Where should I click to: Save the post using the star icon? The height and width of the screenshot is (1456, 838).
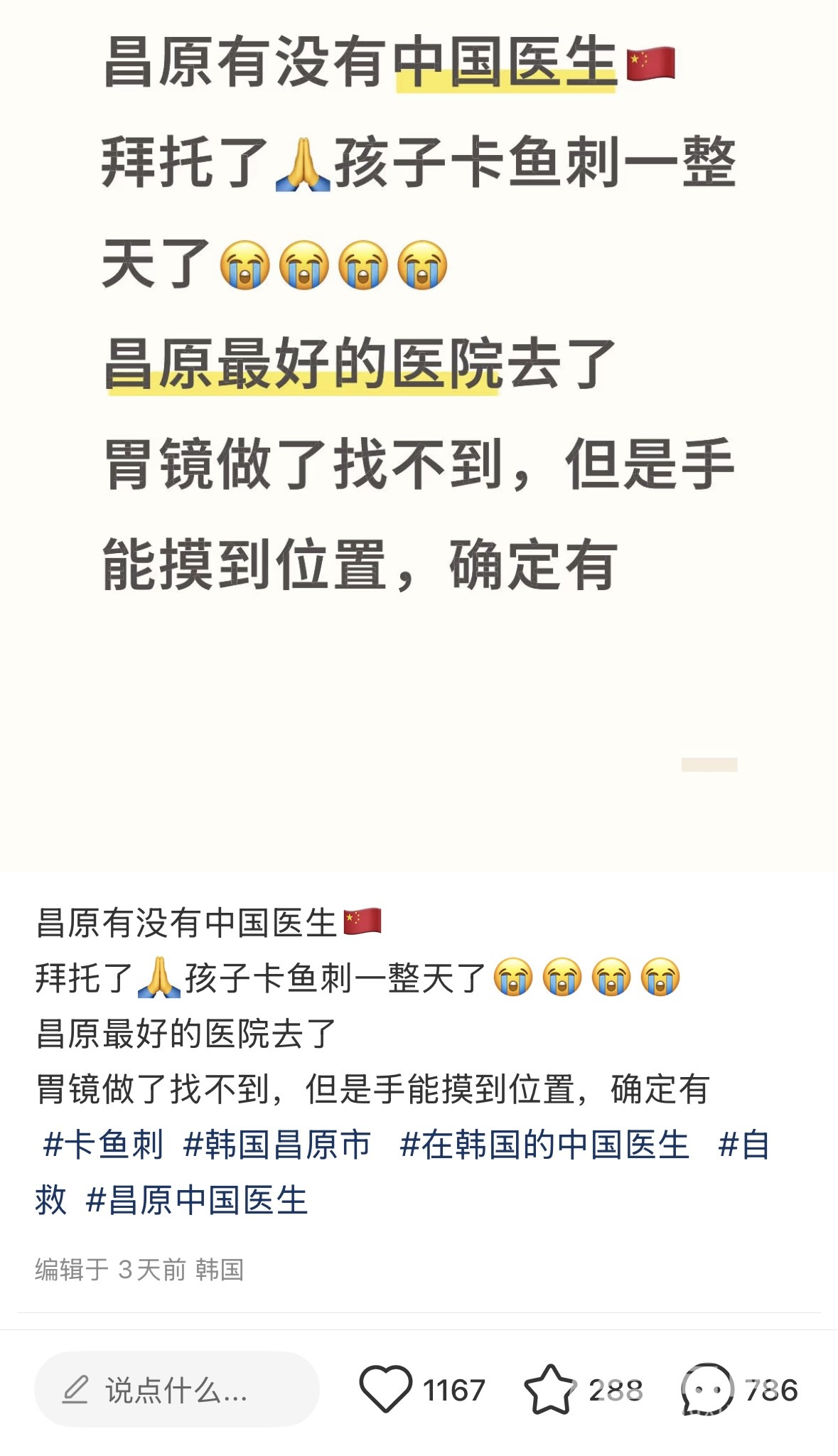click(x=549, y=1389)
